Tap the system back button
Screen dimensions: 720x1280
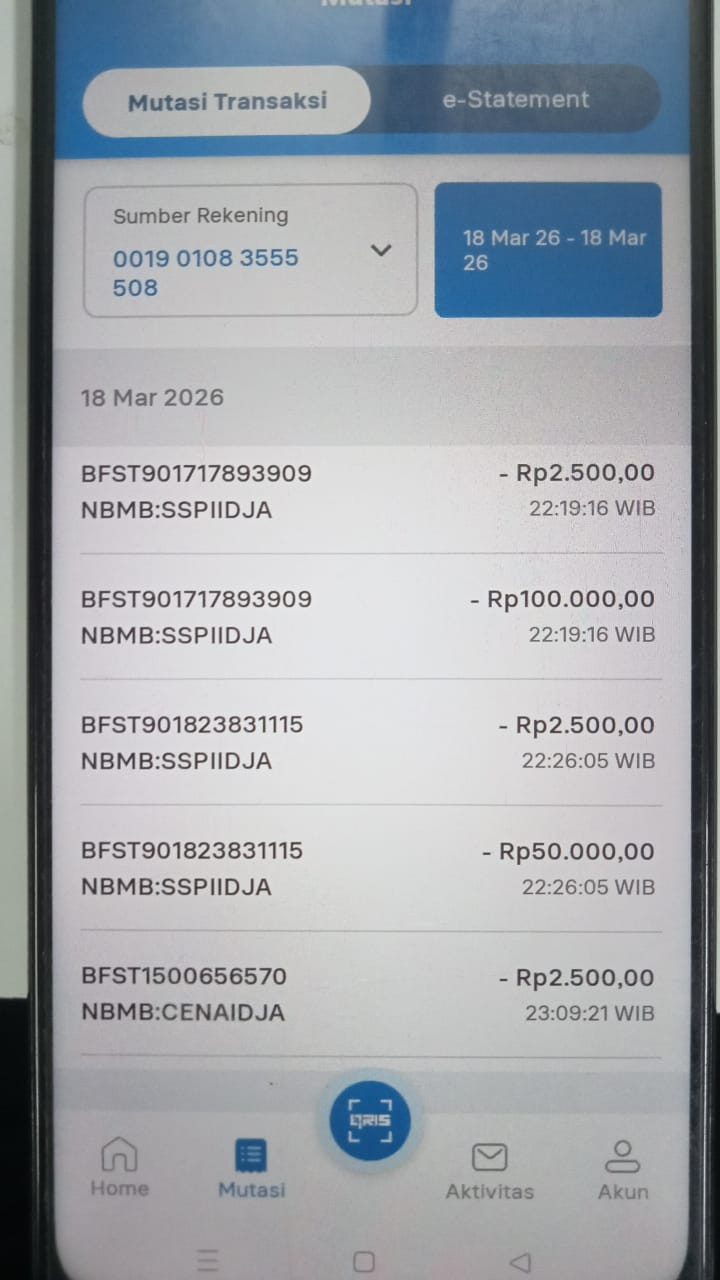click(x=519, y=1261)
